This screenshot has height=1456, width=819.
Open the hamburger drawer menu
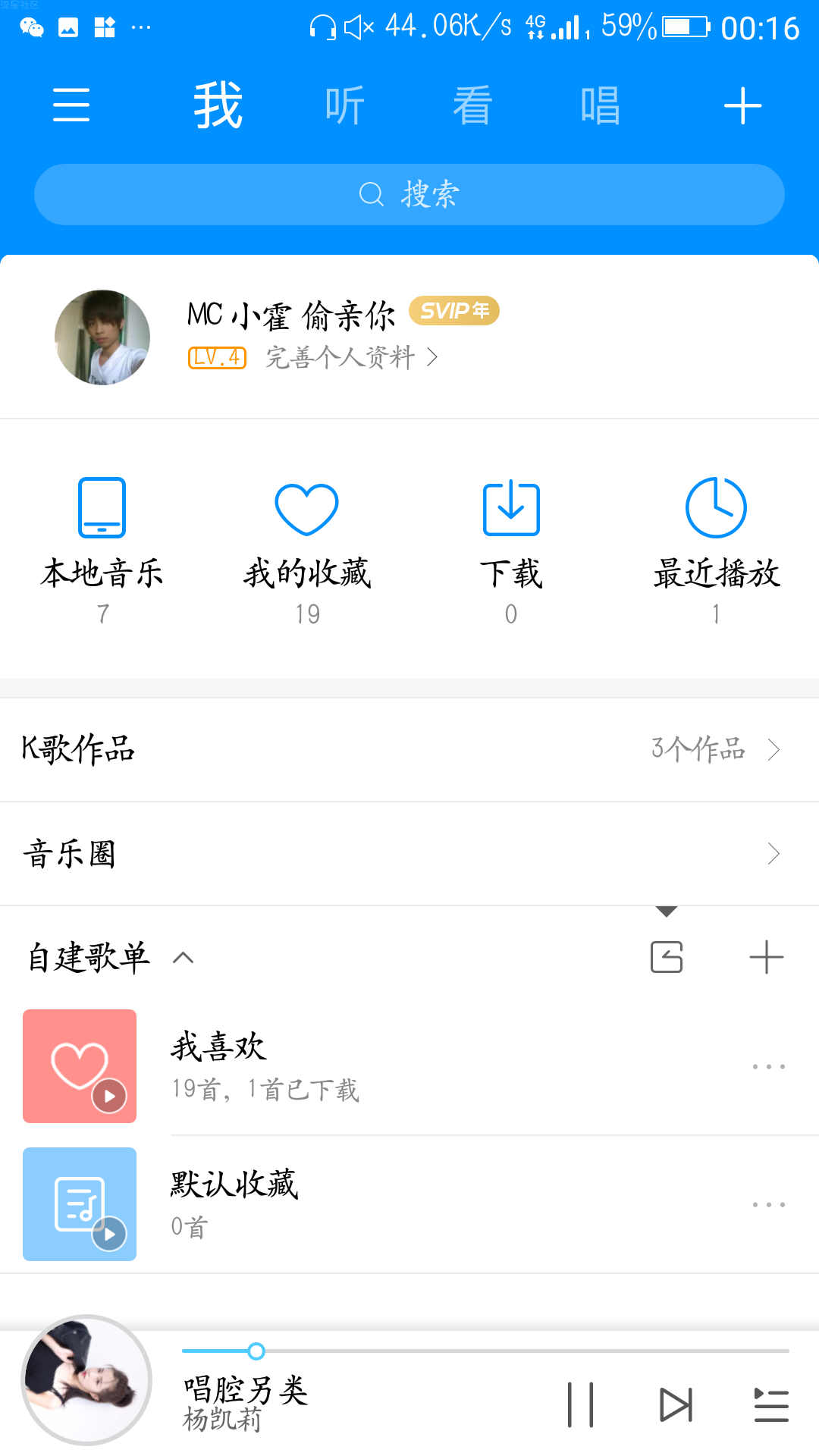pos(71,105)
